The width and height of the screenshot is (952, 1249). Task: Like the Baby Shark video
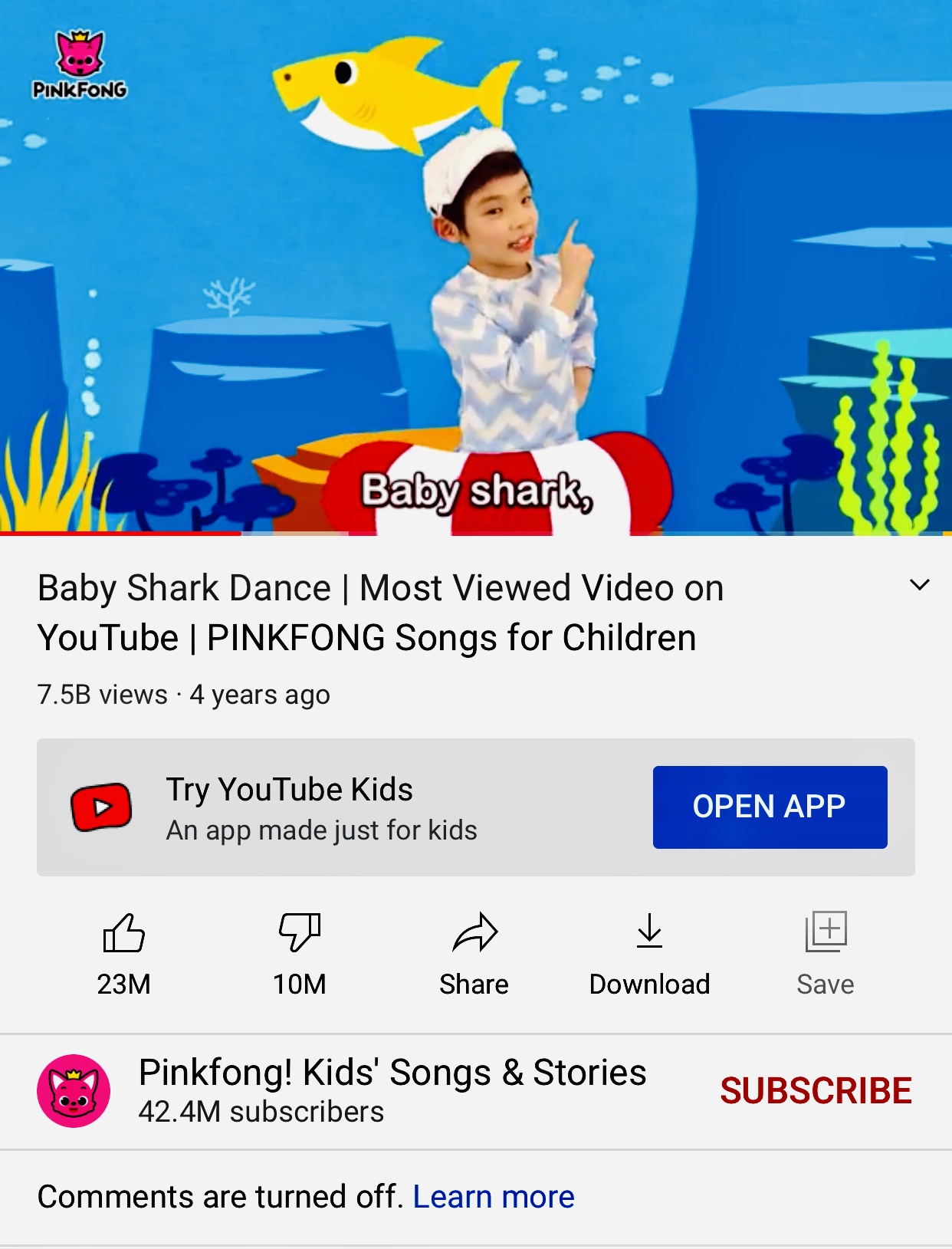[123, 954]
